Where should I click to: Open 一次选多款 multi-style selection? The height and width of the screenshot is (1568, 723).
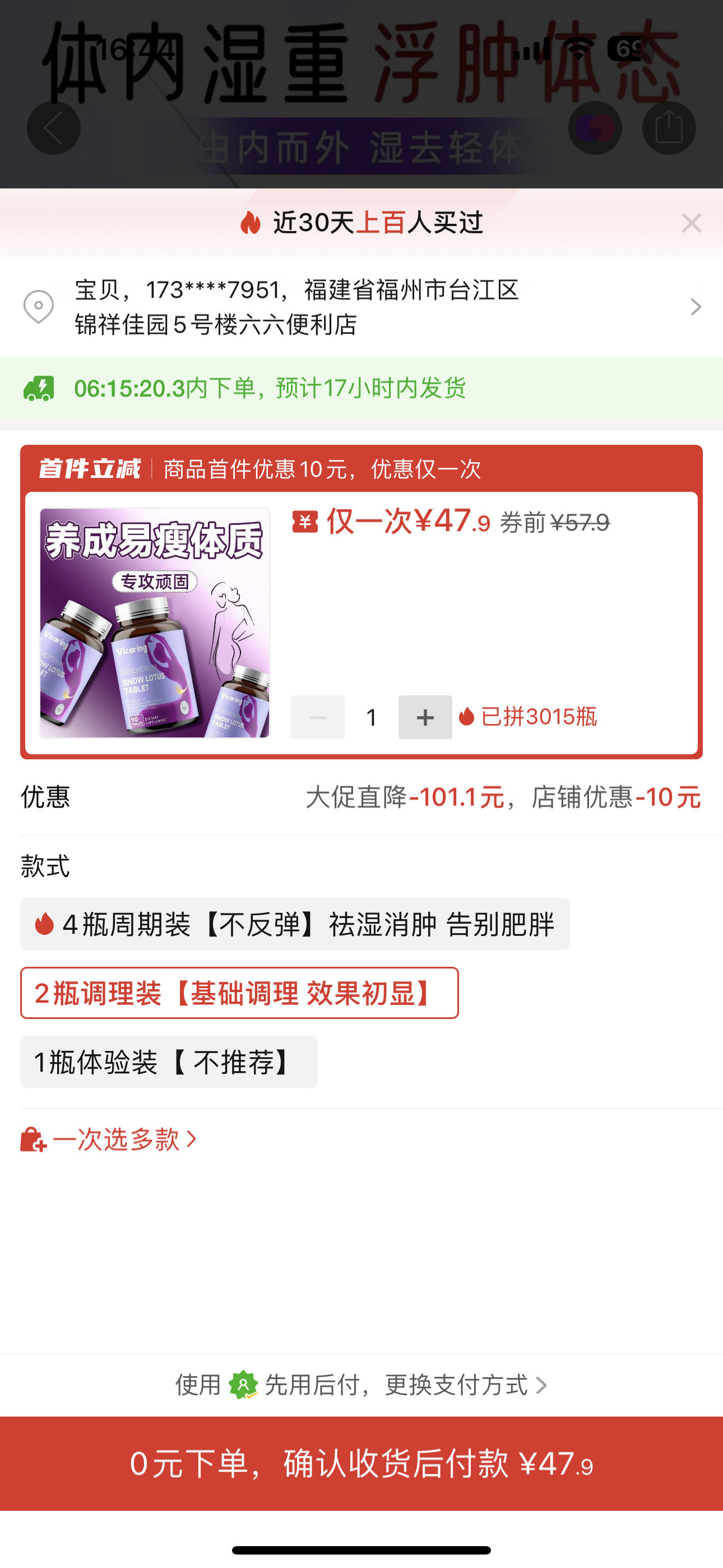pos(109,1140)
